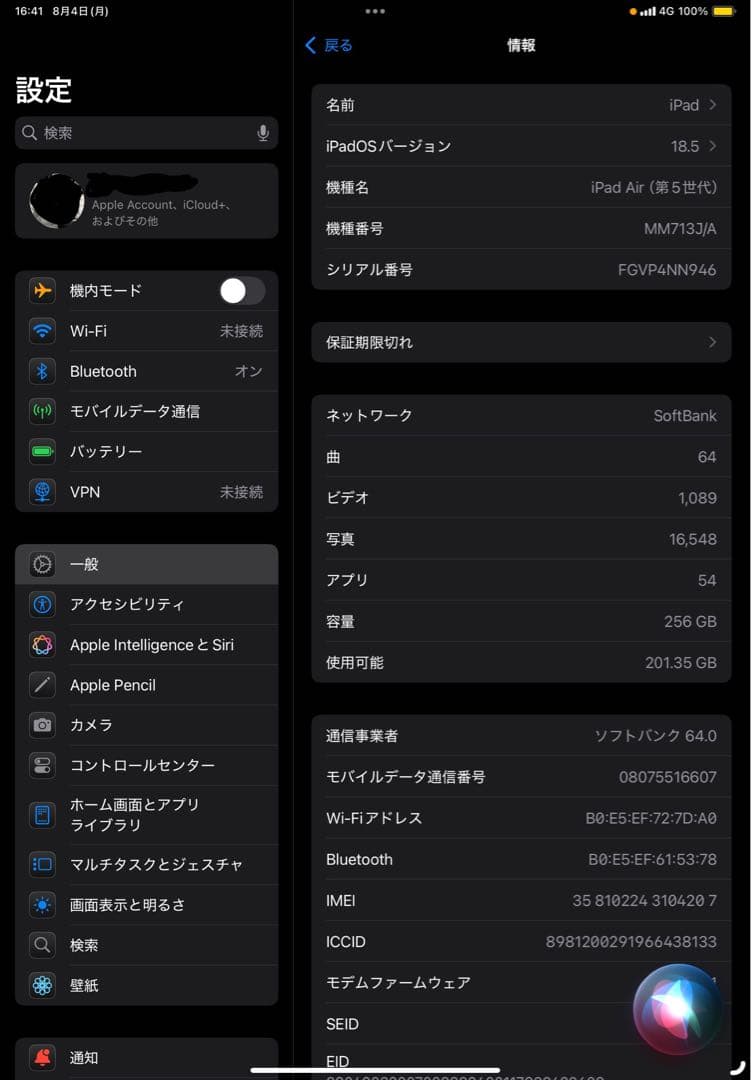Screen dimensions: 751x1080
Task: Tap the バッテリー icon
Action: click(42, 452)
